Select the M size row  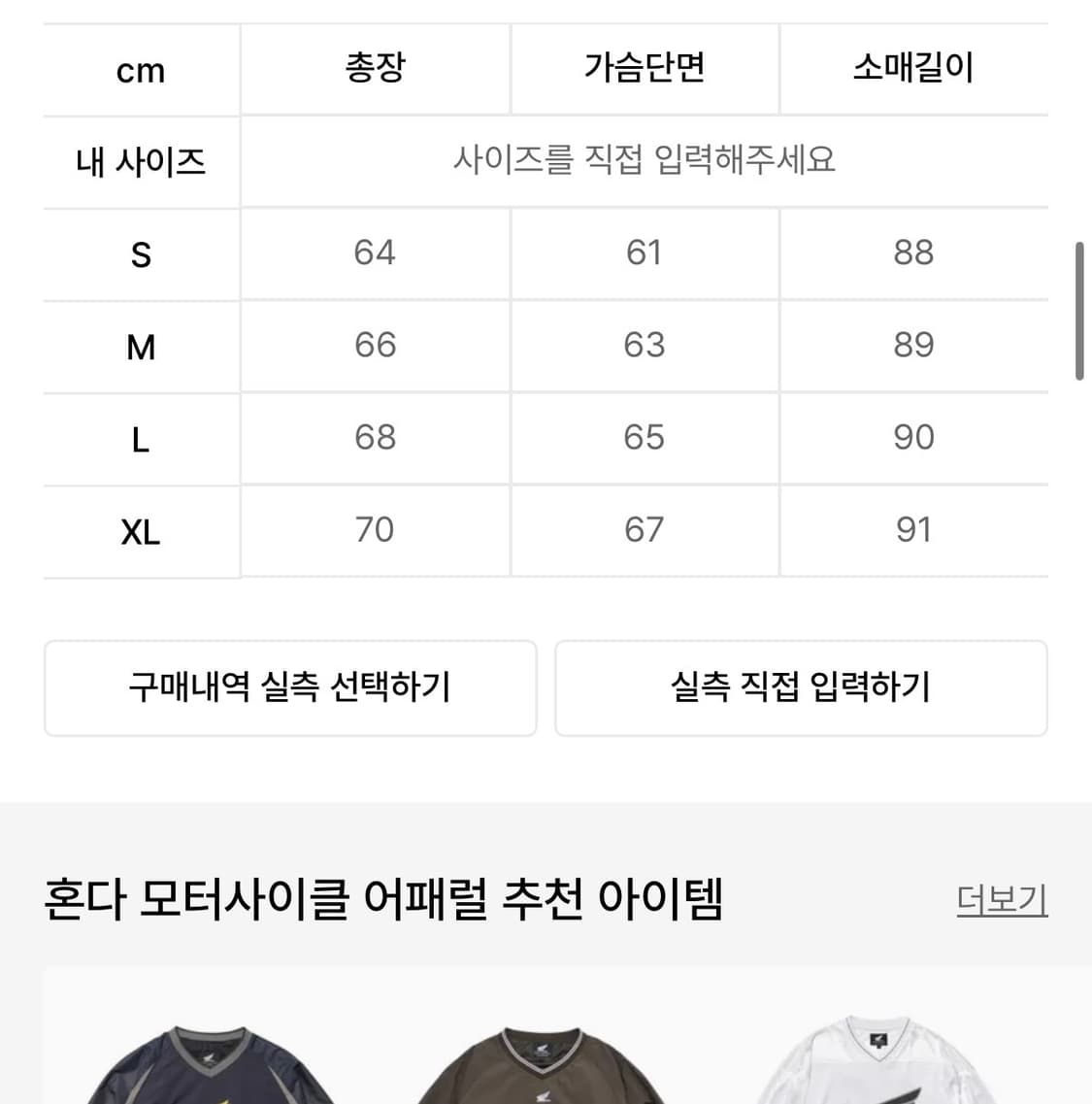point(140,346)
